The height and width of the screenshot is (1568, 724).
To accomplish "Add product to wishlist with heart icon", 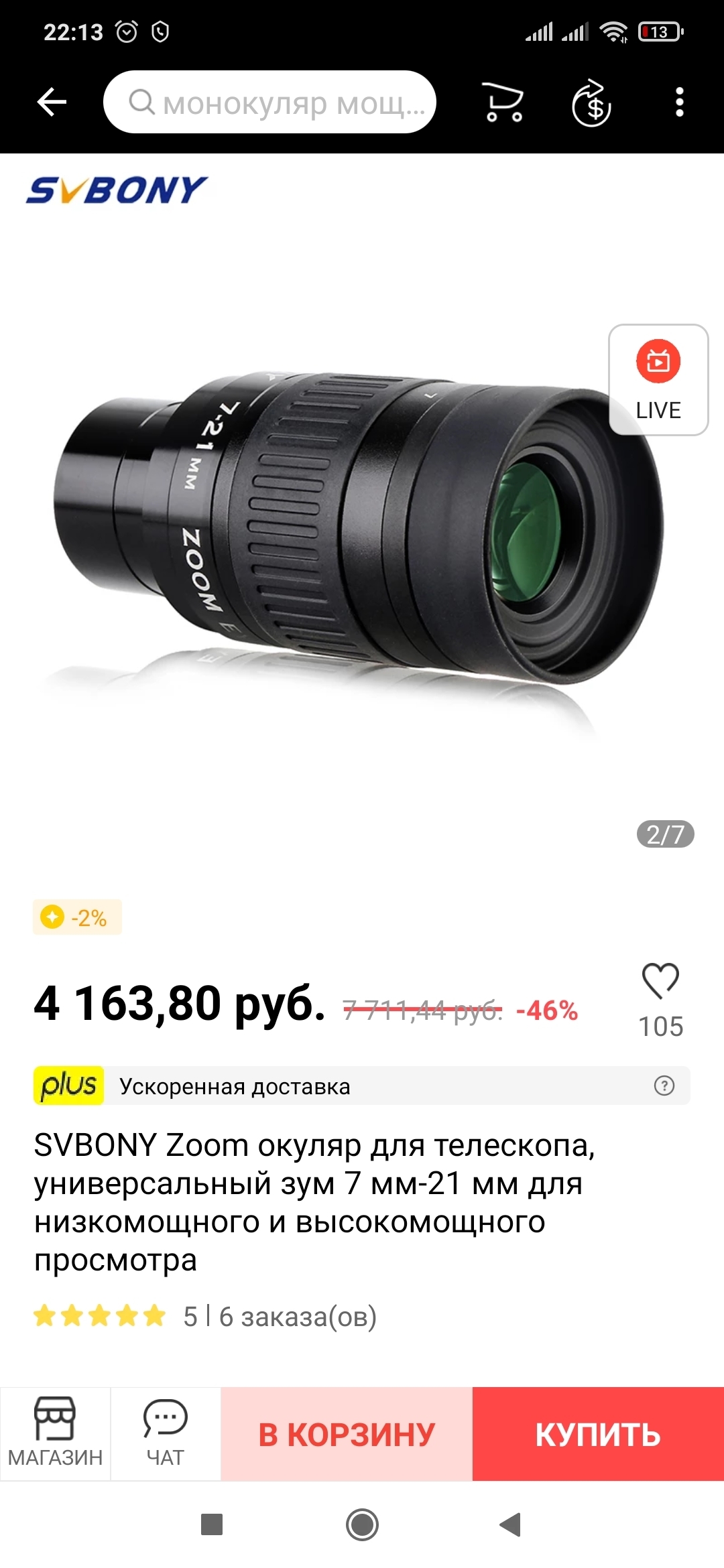I will click(660, 982).
